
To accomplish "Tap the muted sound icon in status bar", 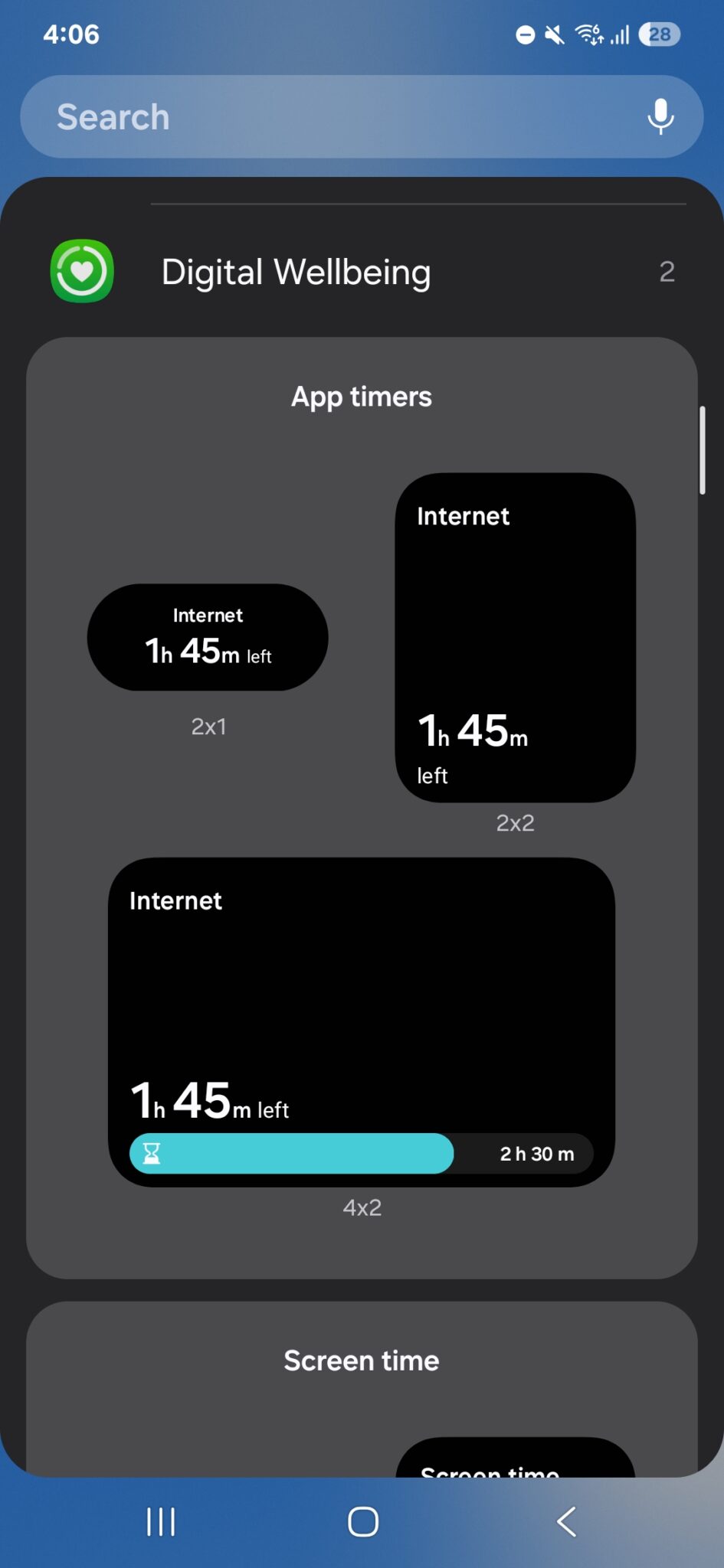I will coord(553,34).
